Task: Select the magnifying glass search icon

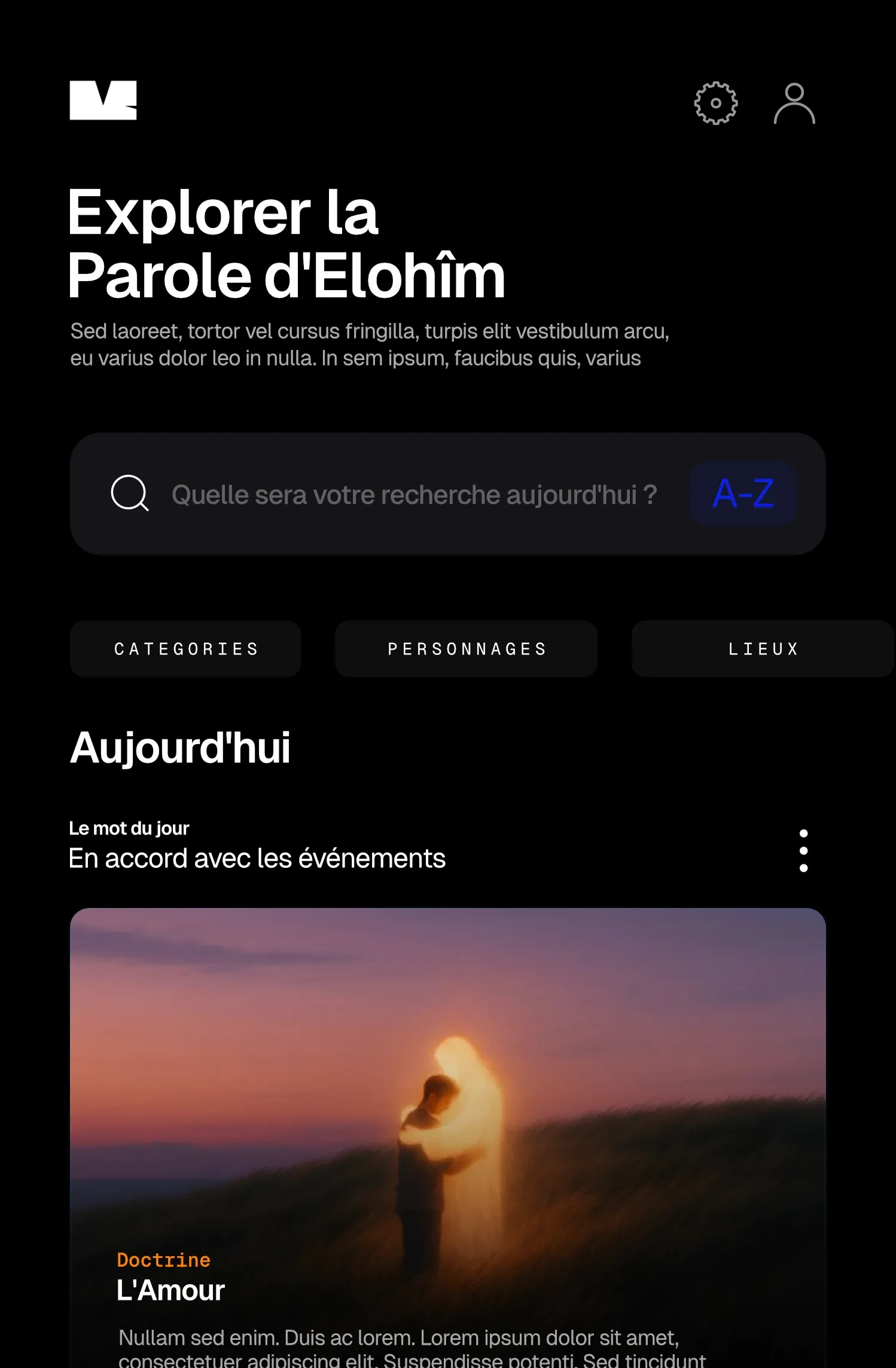Action: (129, 494)
